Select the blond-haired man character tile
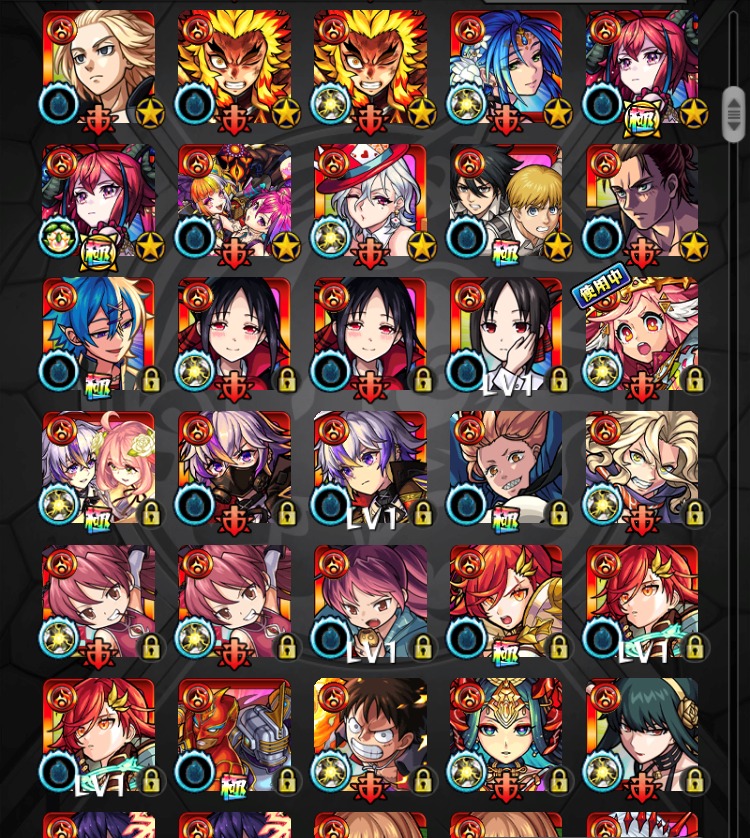The height and width of the screenshot is (838, 750). (x=98, y=68)
